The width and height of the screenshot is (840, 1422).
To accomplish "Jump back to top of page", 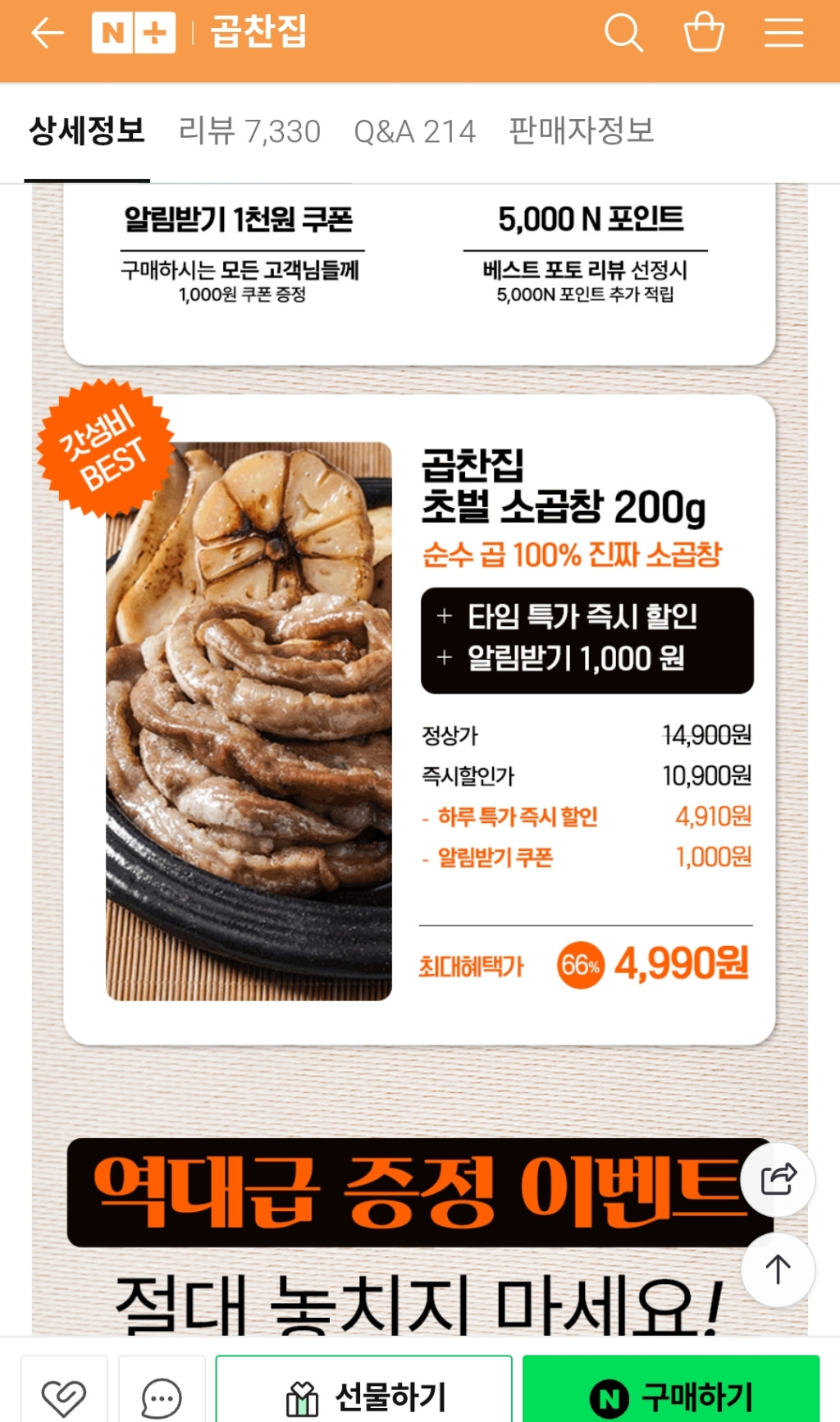I will (x=778, y=1269).
